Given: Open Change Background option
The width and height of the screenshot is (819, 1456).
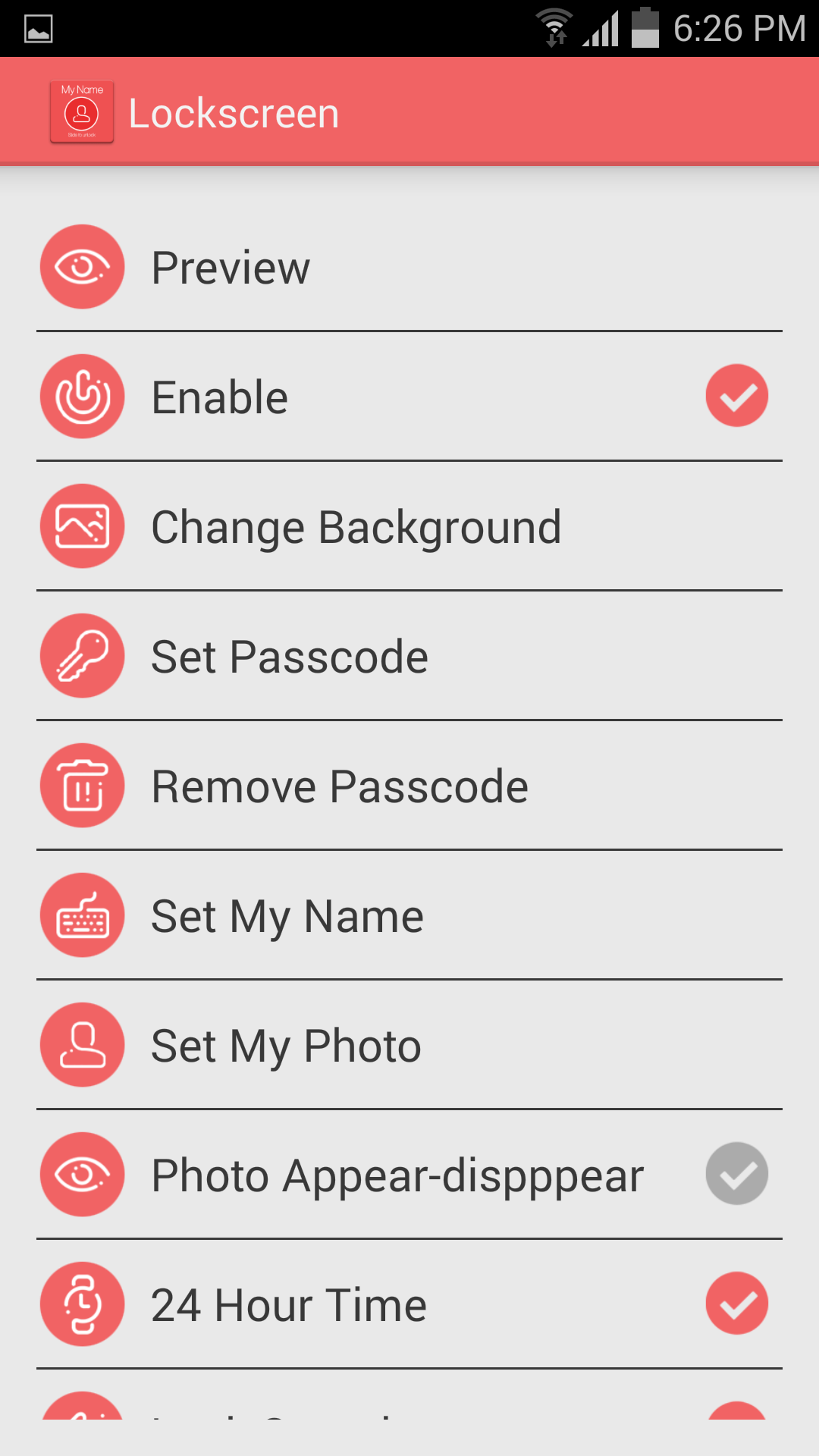Looking at the screenshot, I should pos(356,527).
